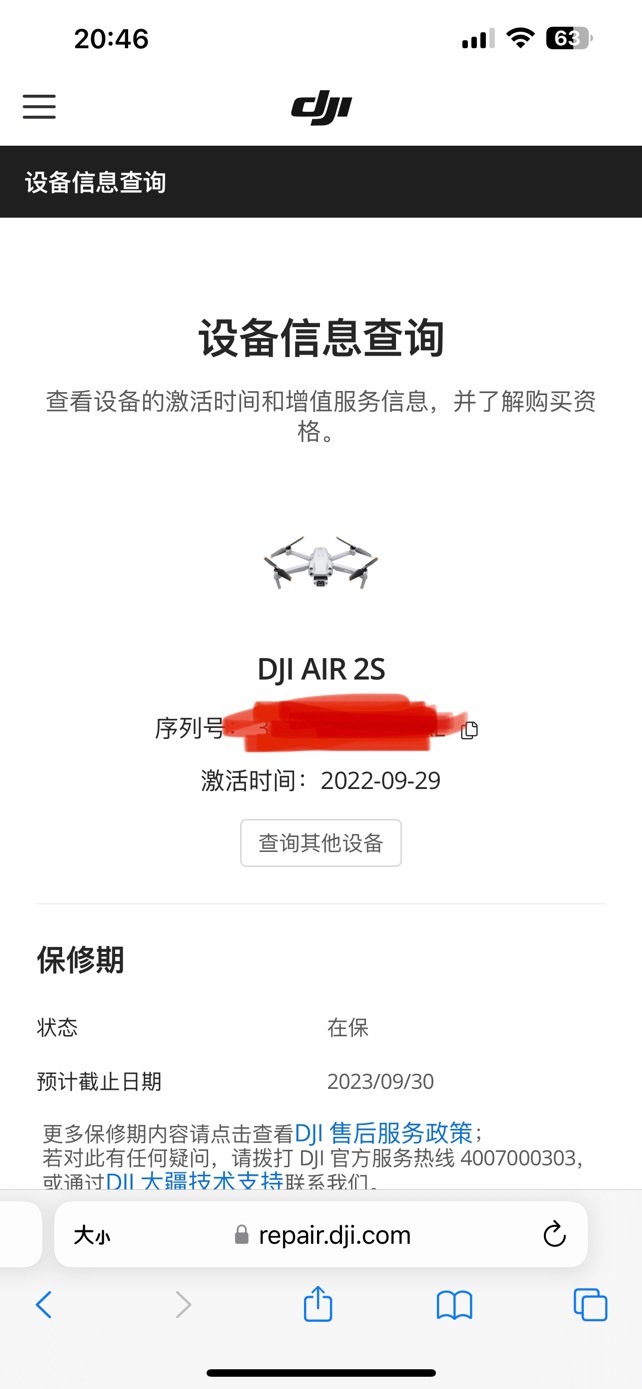642x1389 pixels.
Task: Show all open Safari tabs
Action: [590, 1304]
